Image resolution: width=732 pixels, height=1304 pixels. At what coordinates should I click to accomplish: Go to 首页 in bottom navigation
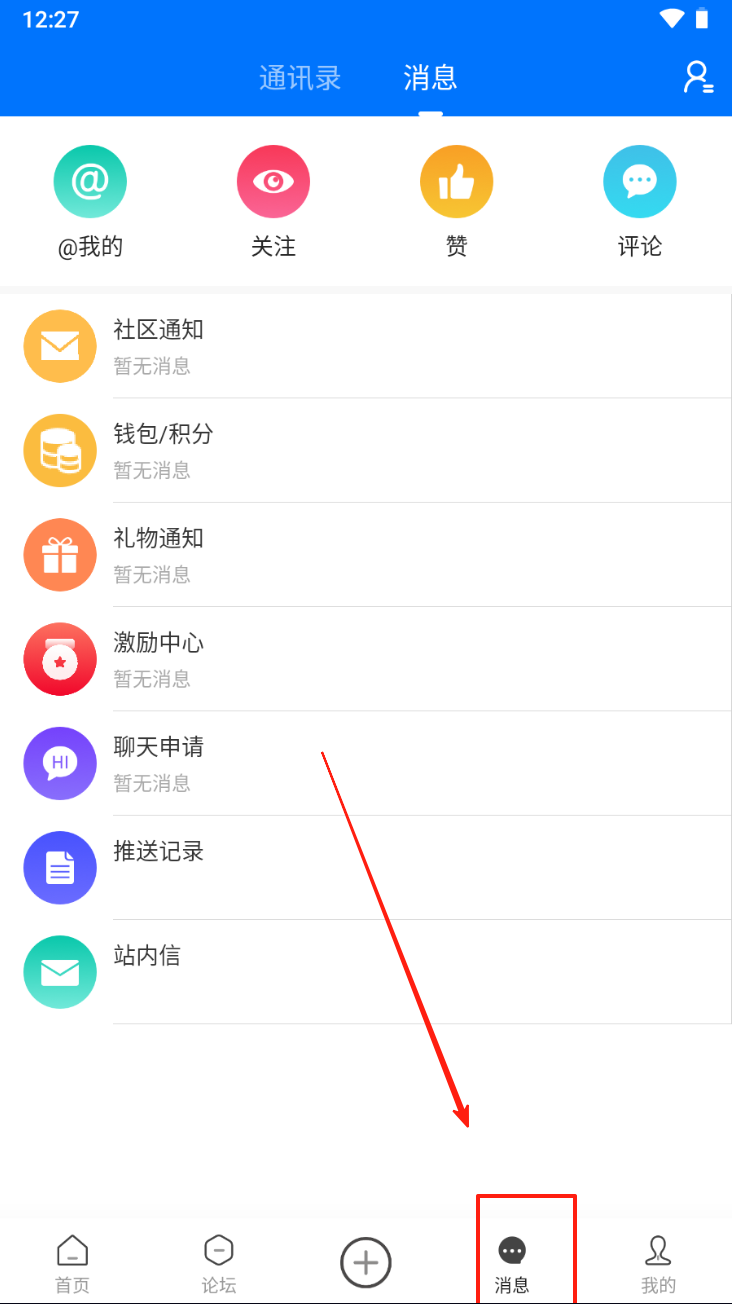(x=72, y=1264)
